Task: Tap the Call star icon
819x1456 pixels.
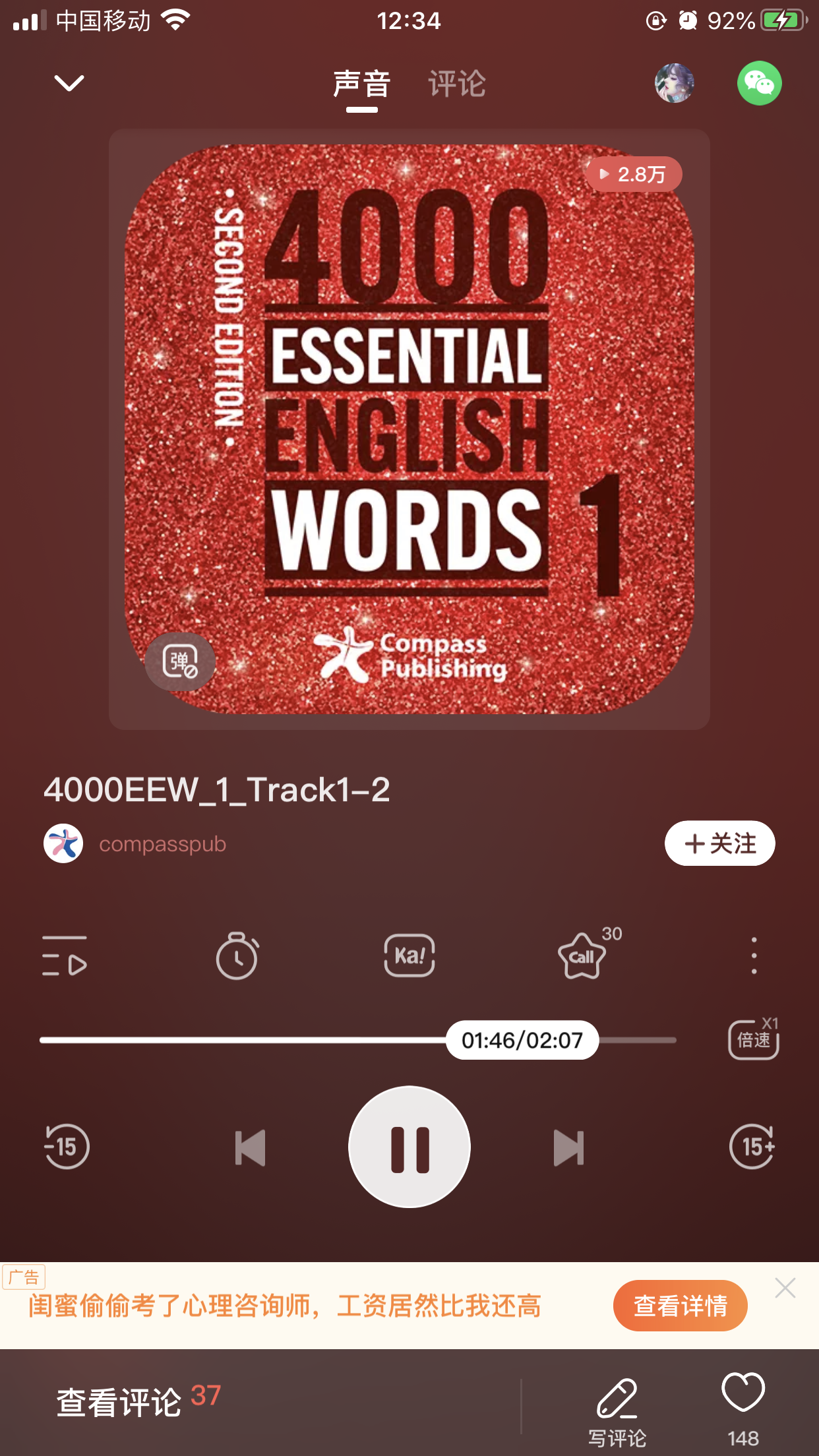Action: [582, 956]
